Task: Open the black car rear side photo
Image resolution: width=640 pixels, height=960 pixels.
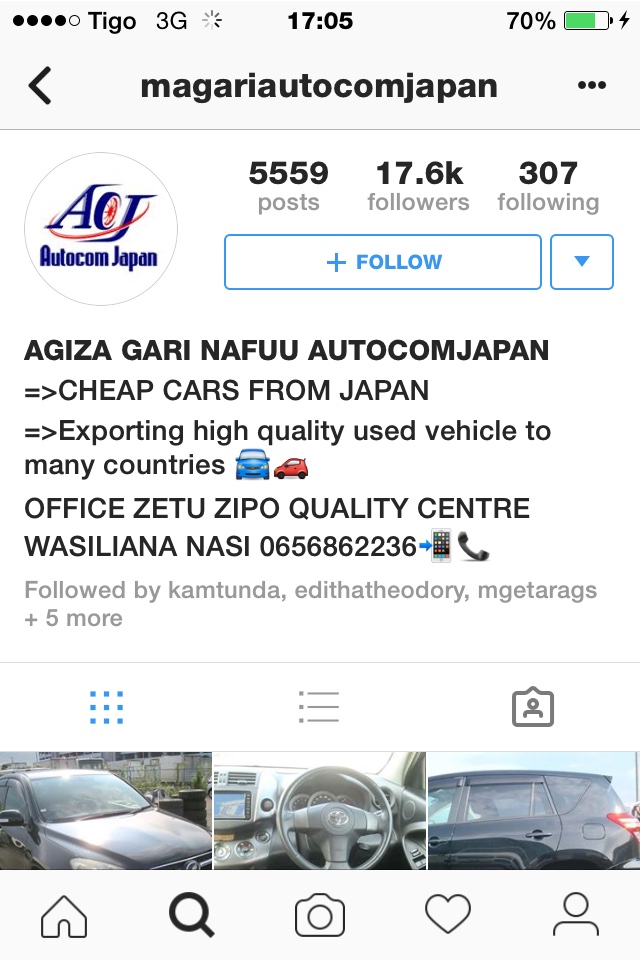Action: point(533,810)
